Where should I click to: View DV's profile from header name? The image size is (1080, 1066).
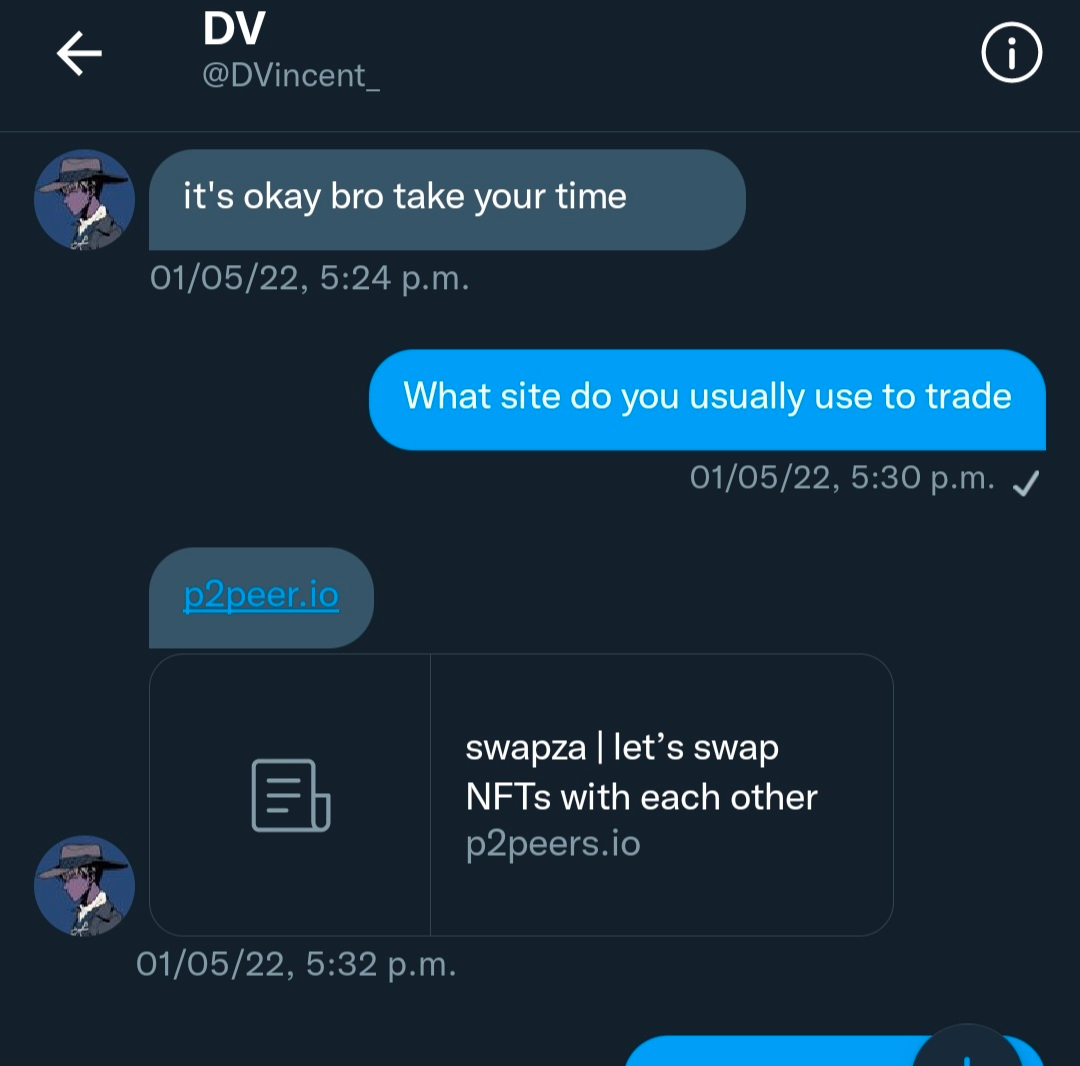pyautogui.click(x=234, y=30)
